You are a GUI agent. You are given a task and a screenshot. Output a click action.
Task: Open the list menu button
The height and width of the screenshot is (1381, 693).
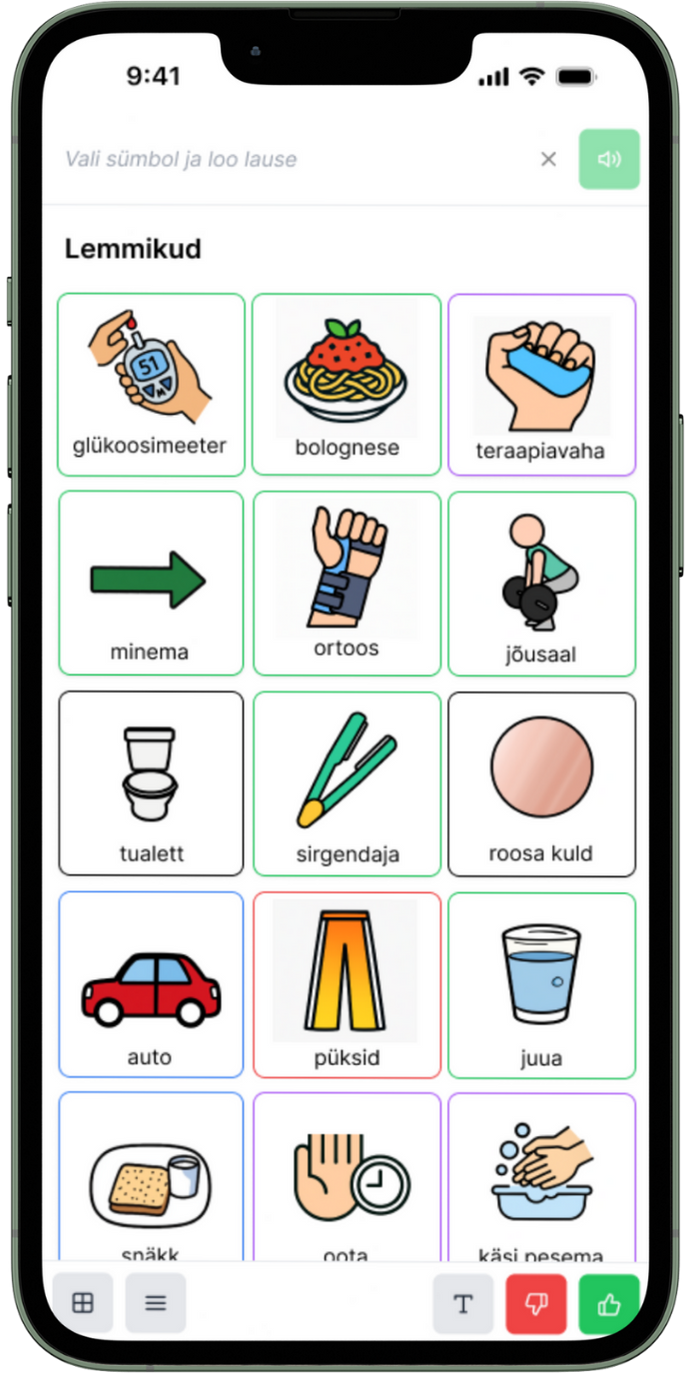click(x=155, y=1303)
